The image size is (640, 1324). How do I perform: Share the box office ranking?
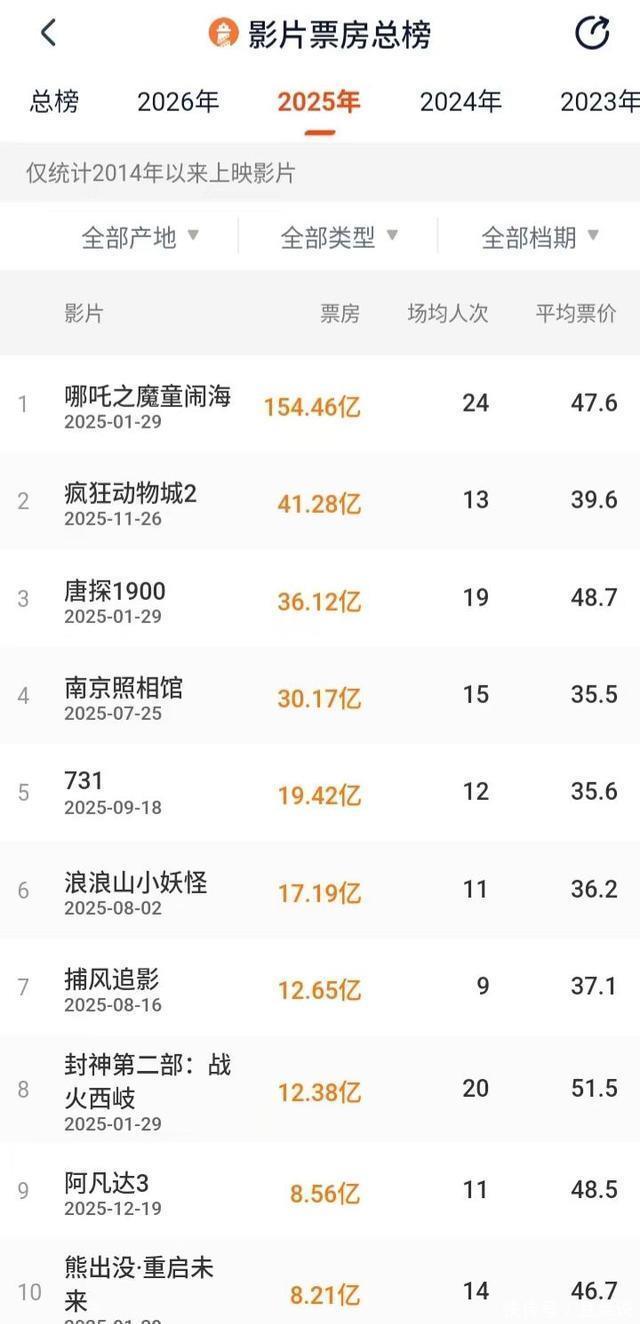click(x=592, y=33)
